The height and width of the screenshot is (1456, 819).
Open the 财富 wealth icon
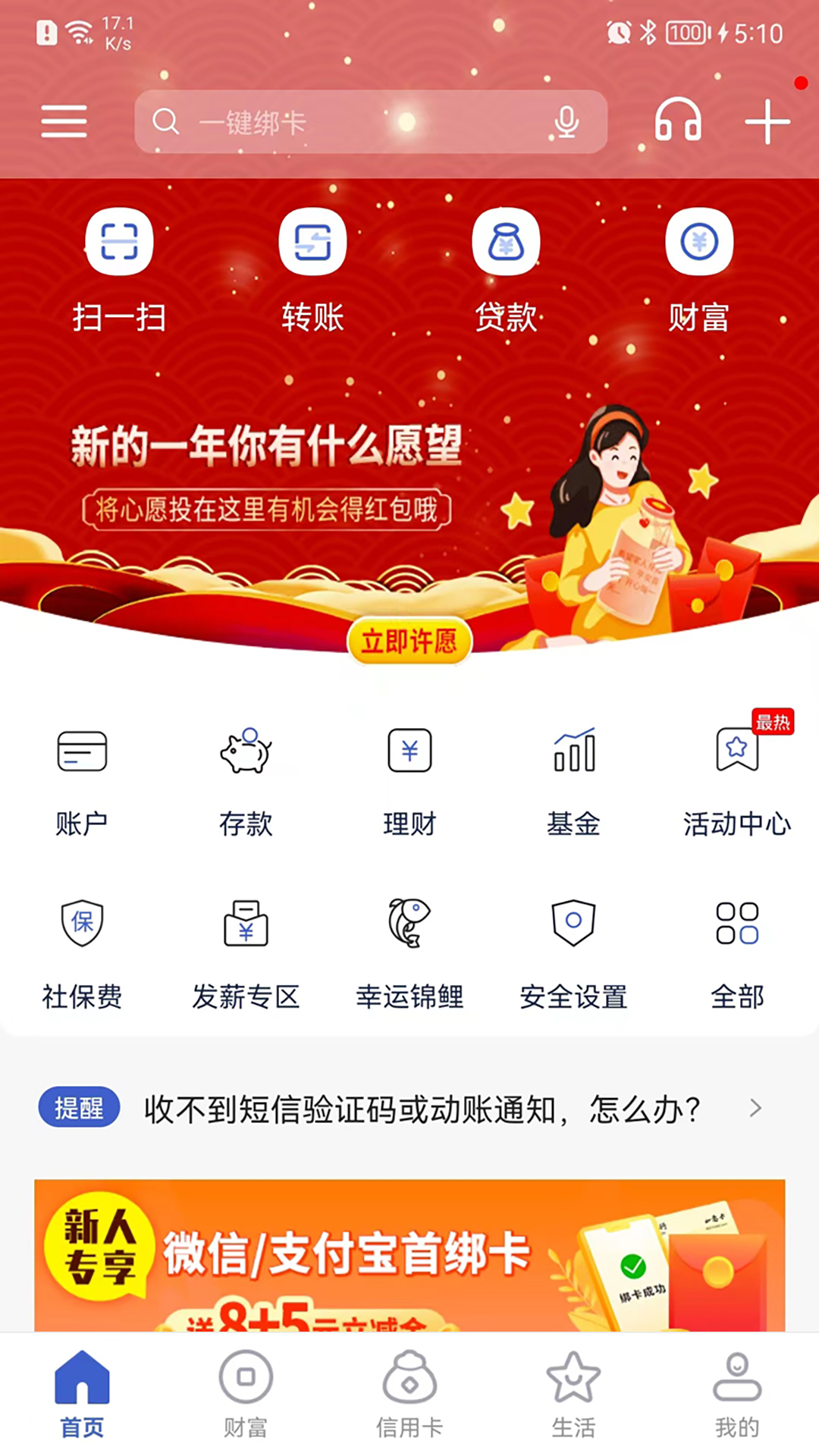699,241
